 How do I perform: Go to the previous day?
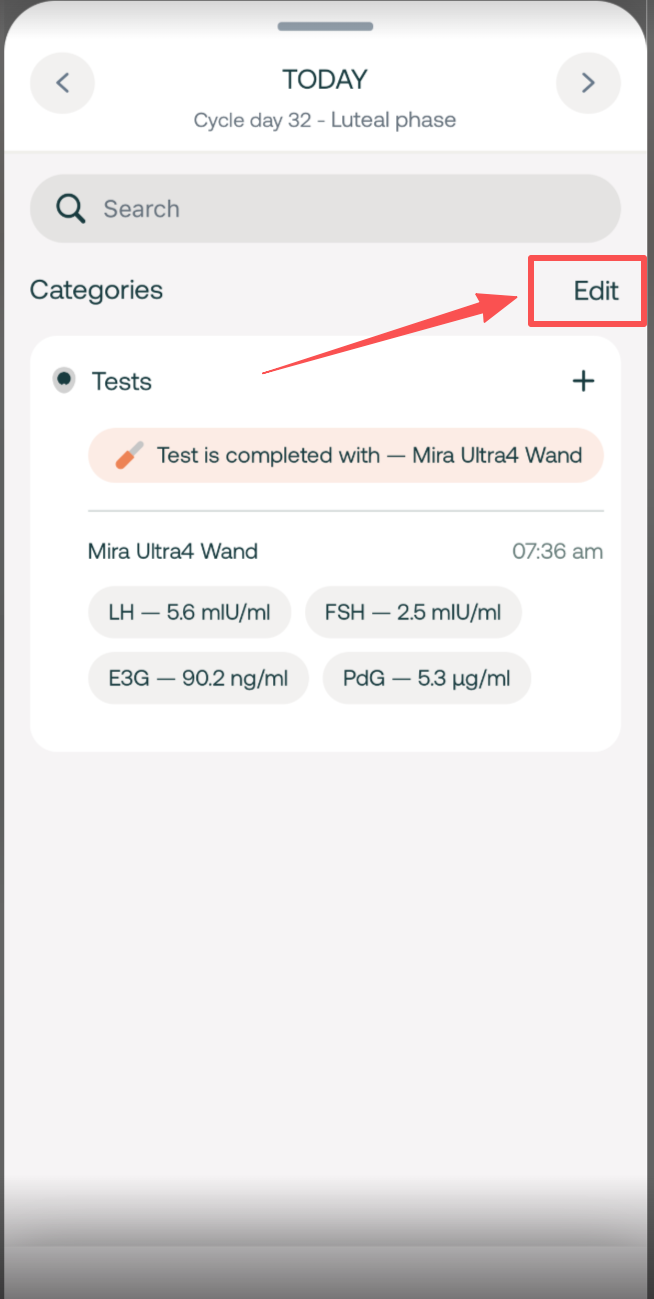[62, 82]
